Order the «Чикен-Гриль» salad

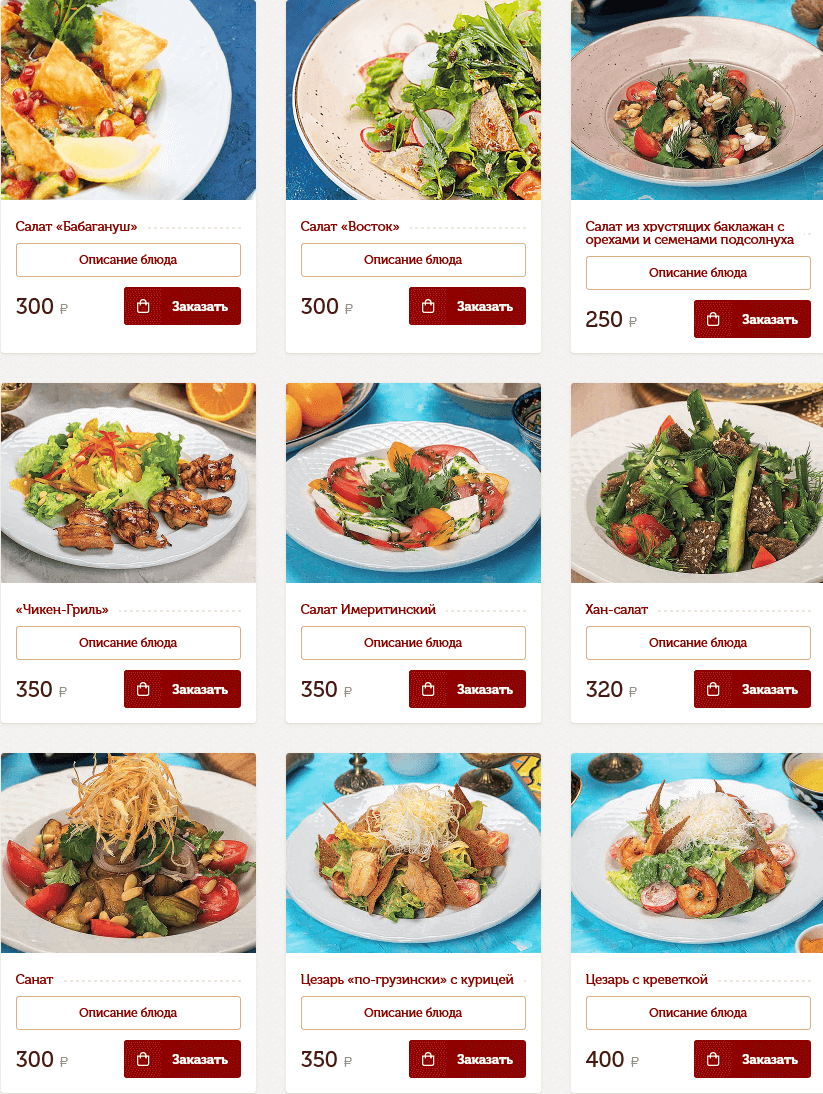pyautogui.click(x=182, y=689)
